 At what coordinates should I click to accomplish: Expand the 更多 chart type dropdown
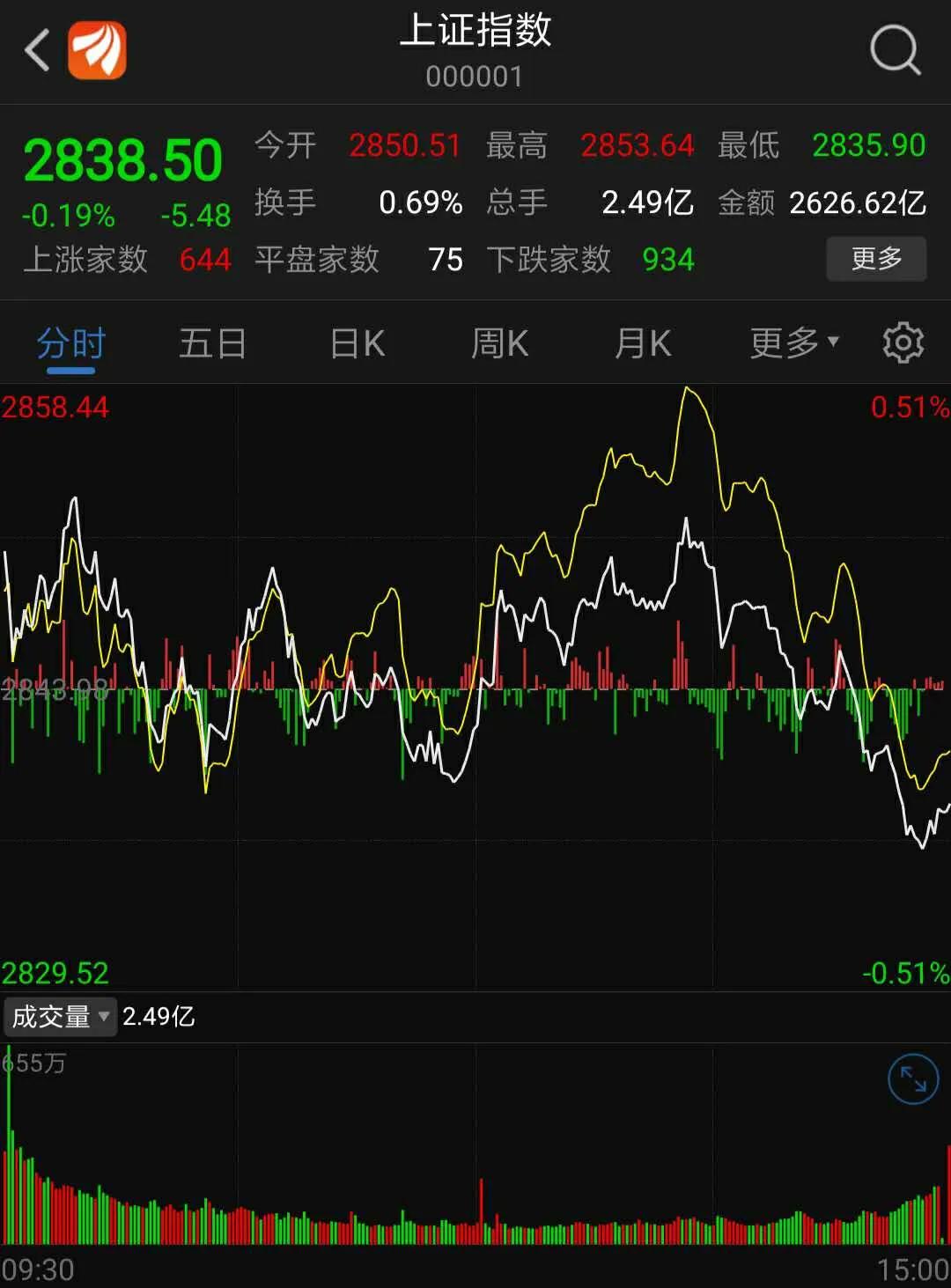pyautogui.click(x=791, y=343)
